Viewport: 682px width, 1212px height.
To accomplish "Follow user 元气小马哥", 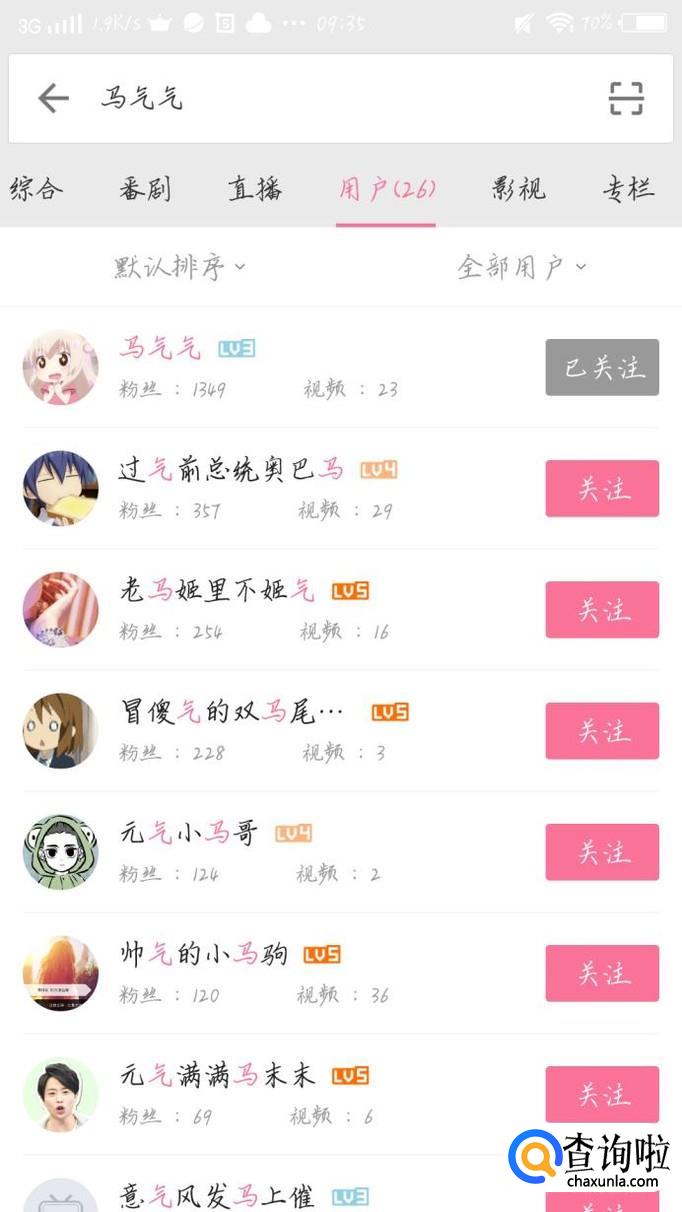I will [x=602, y=852].
